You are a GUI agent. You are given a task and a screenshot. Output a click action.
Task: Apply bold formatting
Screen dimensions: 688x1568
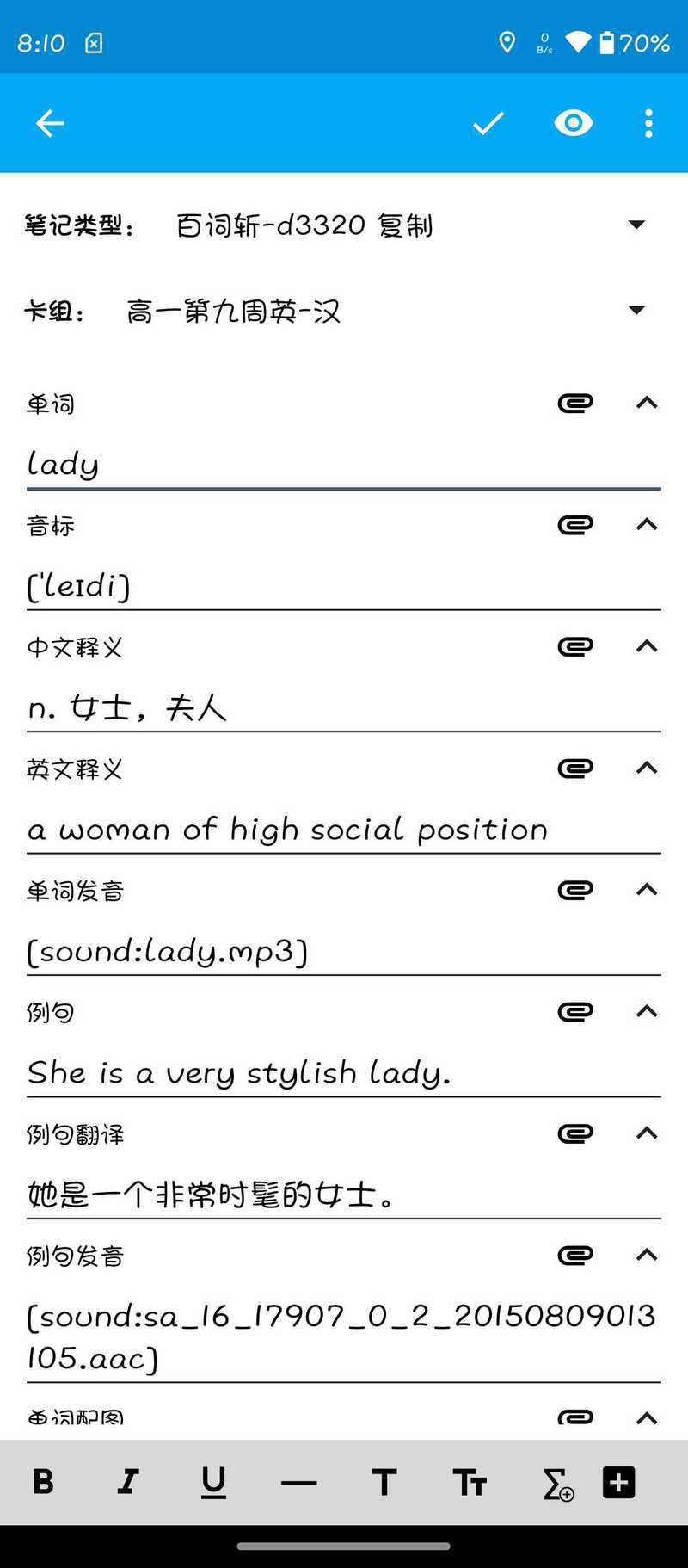pyautogui.click(x=43, y=1482)
